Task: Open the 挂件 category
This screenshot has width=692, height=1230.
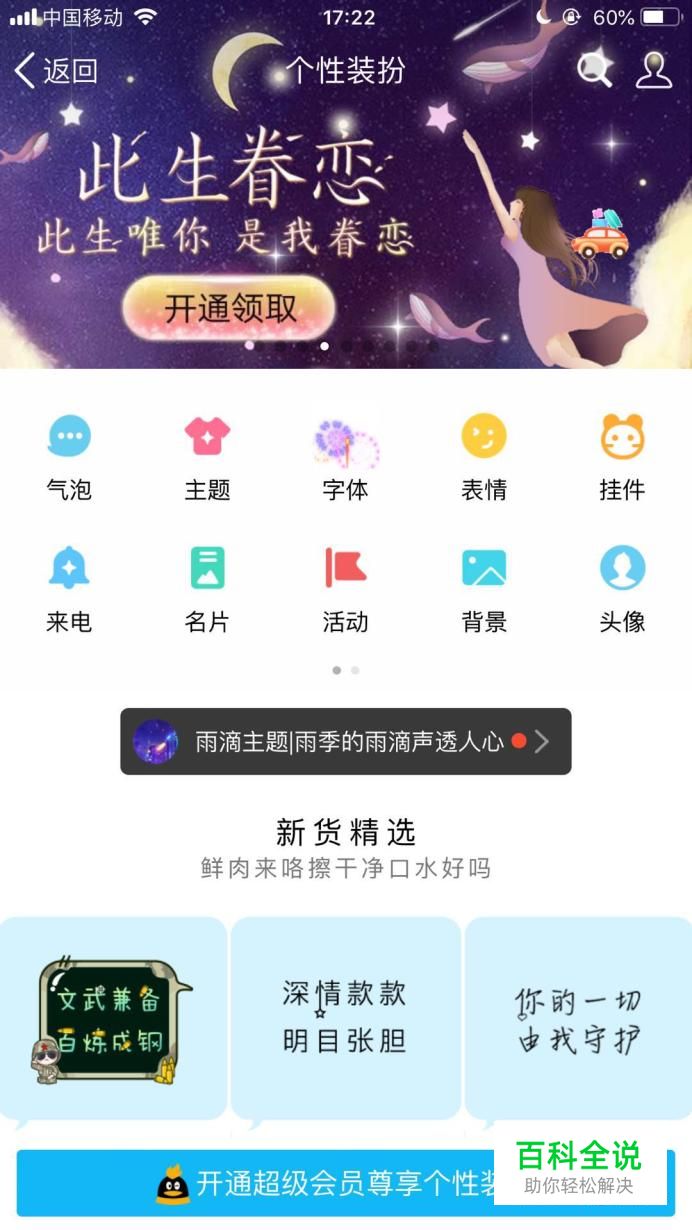Action: (622, 457)
